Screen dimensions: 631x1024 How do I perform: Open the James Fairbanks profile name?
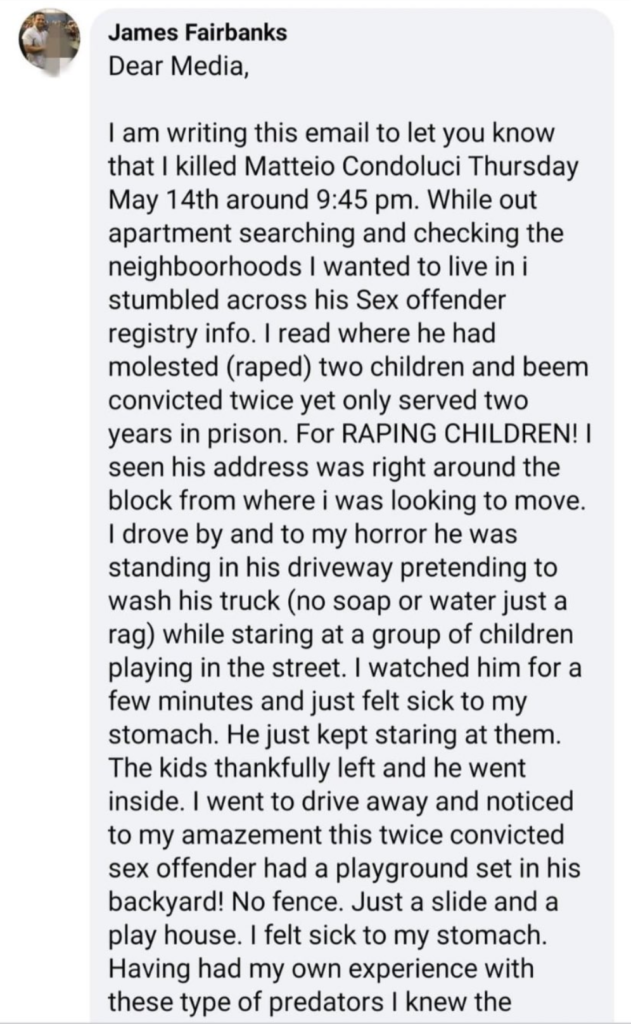click(x=197, y=32)
